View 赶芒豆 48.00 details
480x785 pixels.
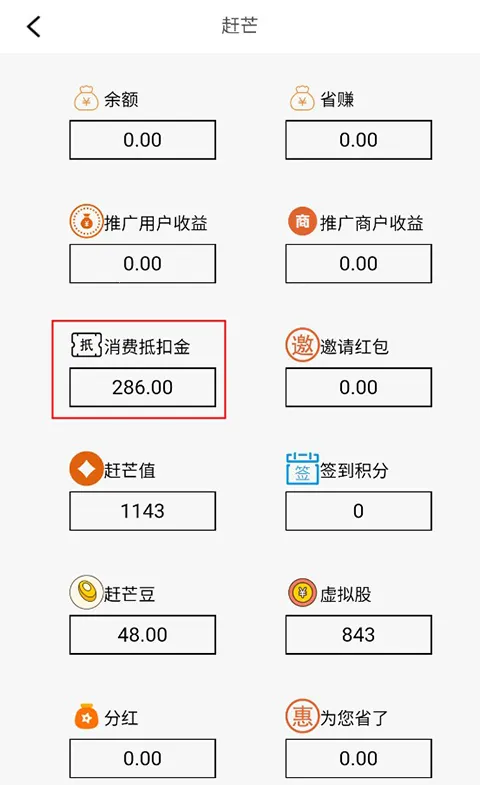(143, 634)
